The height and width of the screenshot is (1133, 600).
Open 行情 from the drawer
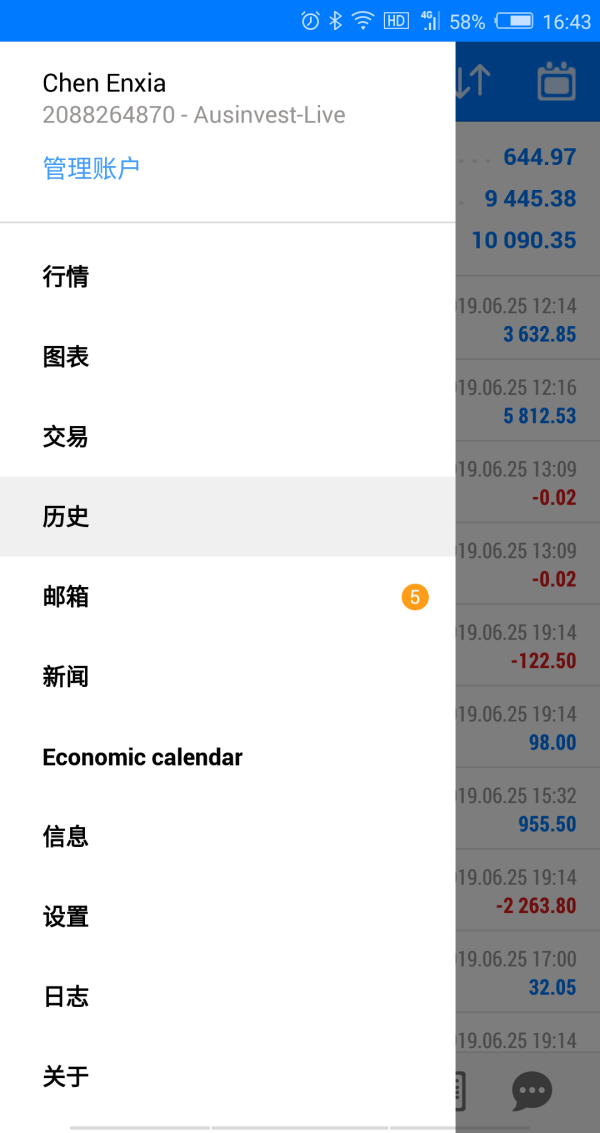[x=66, y=277]
